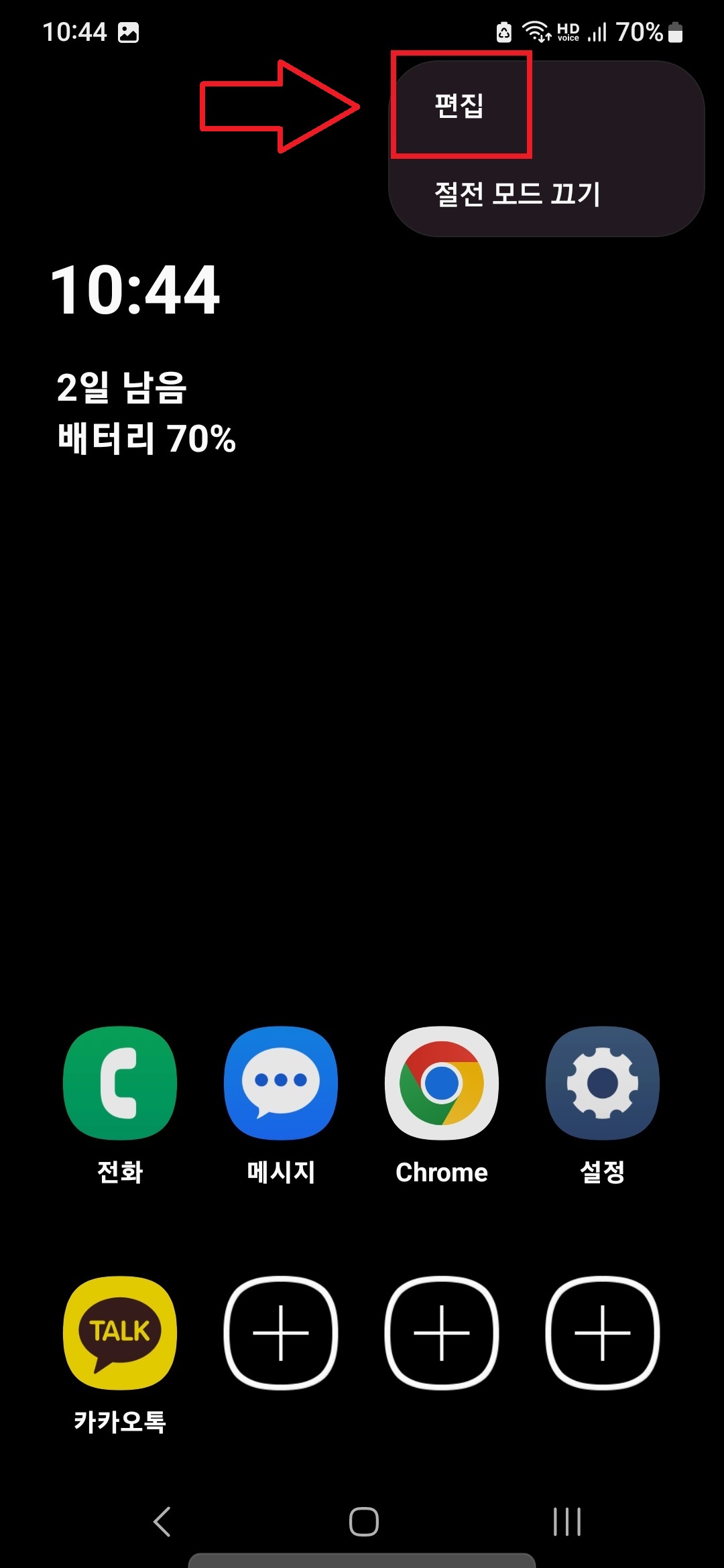The image size is (724, 1568).
Task: Tap the 배터리 70% widget text
Action: pyautogui.click(x=146, y=439)
